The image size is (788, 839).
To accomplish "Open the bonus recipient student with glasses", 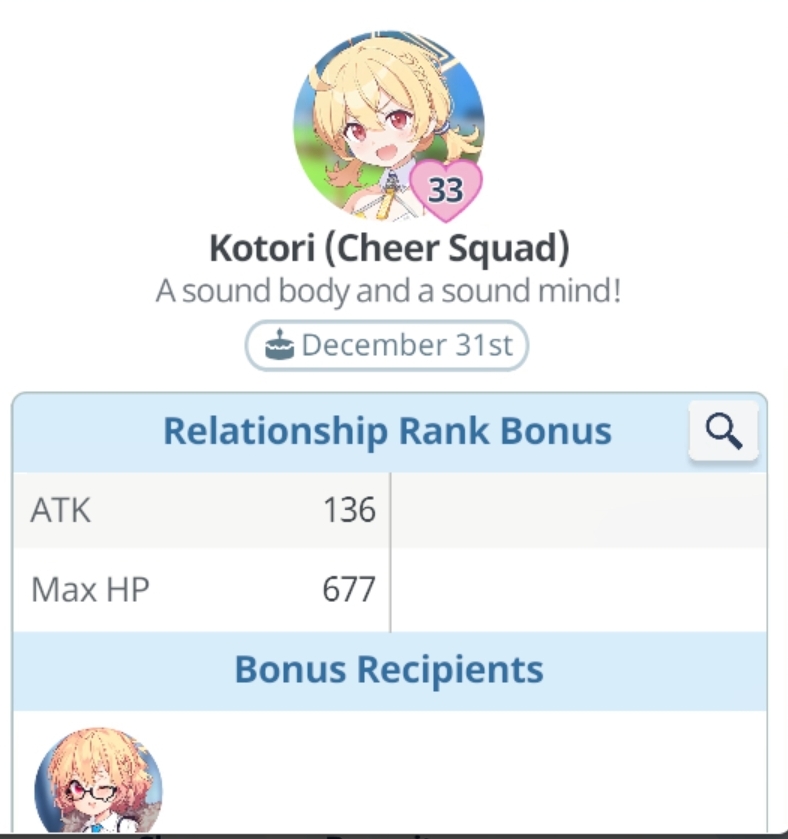I will [98, 781].
